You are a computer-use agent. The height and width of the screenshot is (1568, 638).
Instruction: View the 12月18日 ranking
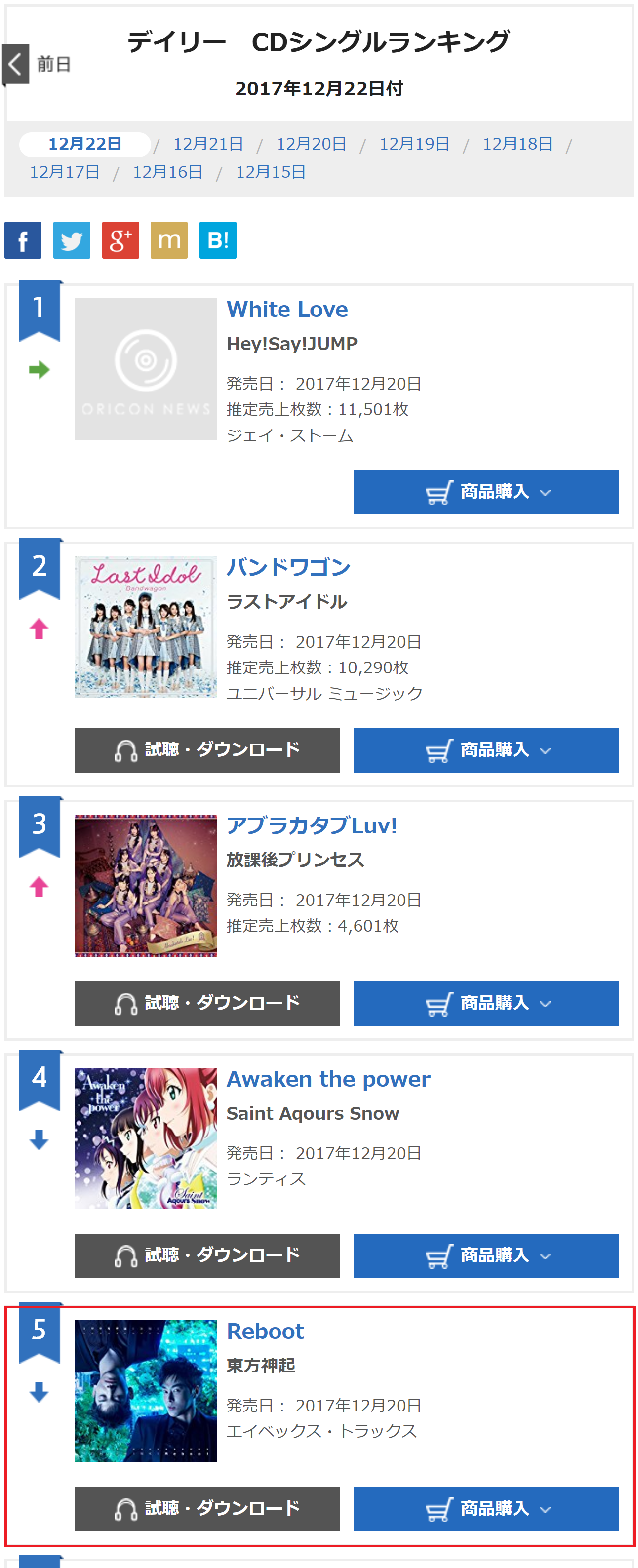pos(518,144)
